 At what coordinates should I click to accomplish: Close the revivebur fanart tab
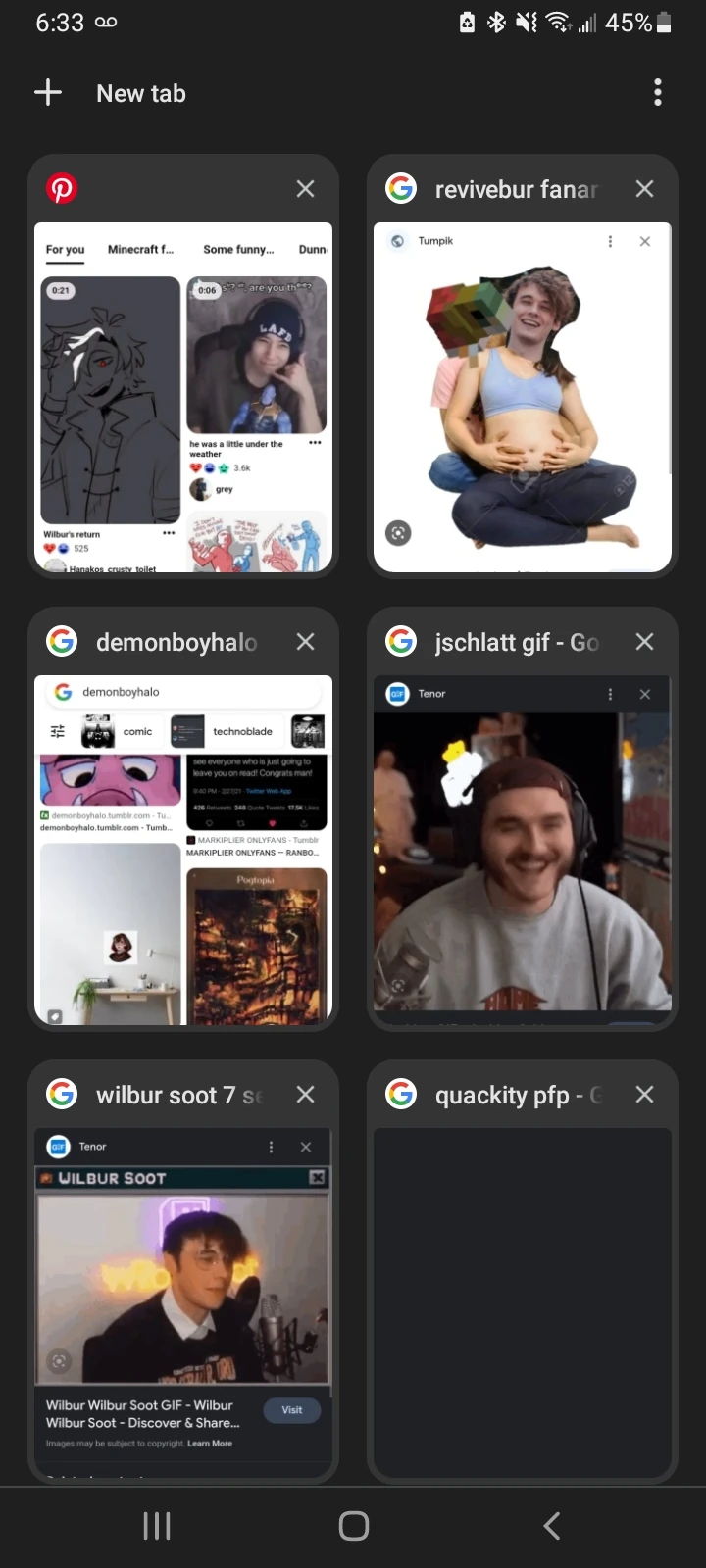pos(644,189)
